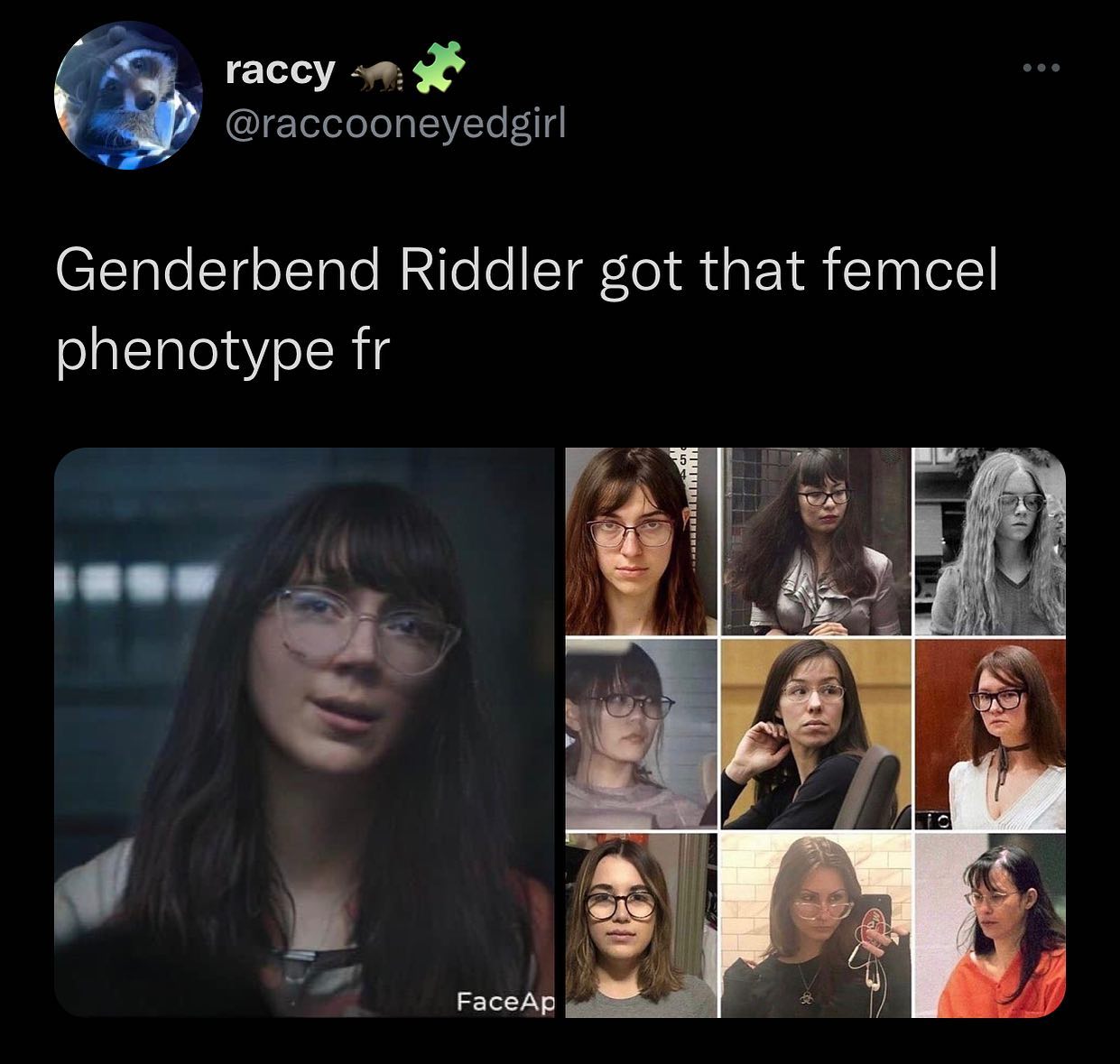Open the right collage image

pyautogui.click(x=815, y=732)
